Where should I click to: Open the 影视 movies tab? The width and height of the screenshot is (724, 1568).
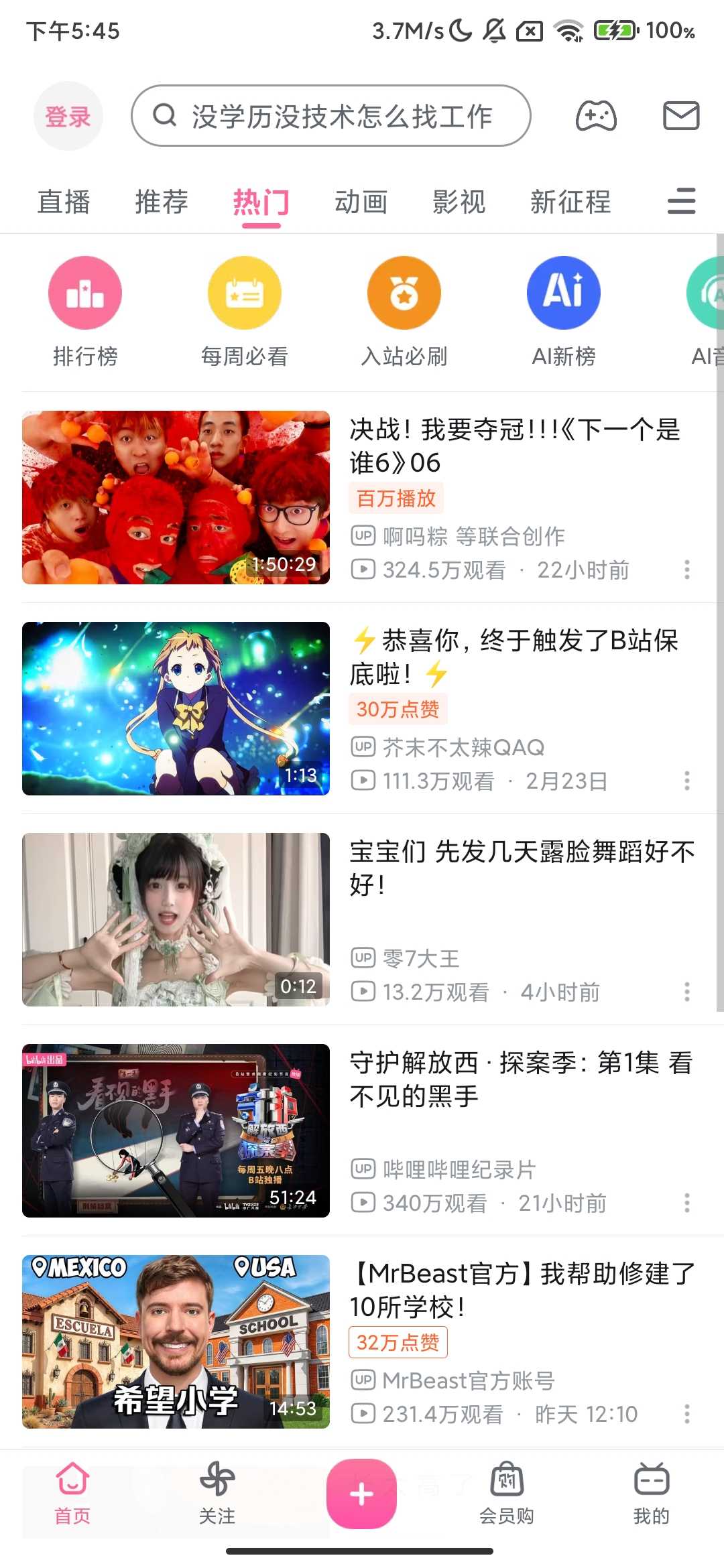tap(461, 202)
